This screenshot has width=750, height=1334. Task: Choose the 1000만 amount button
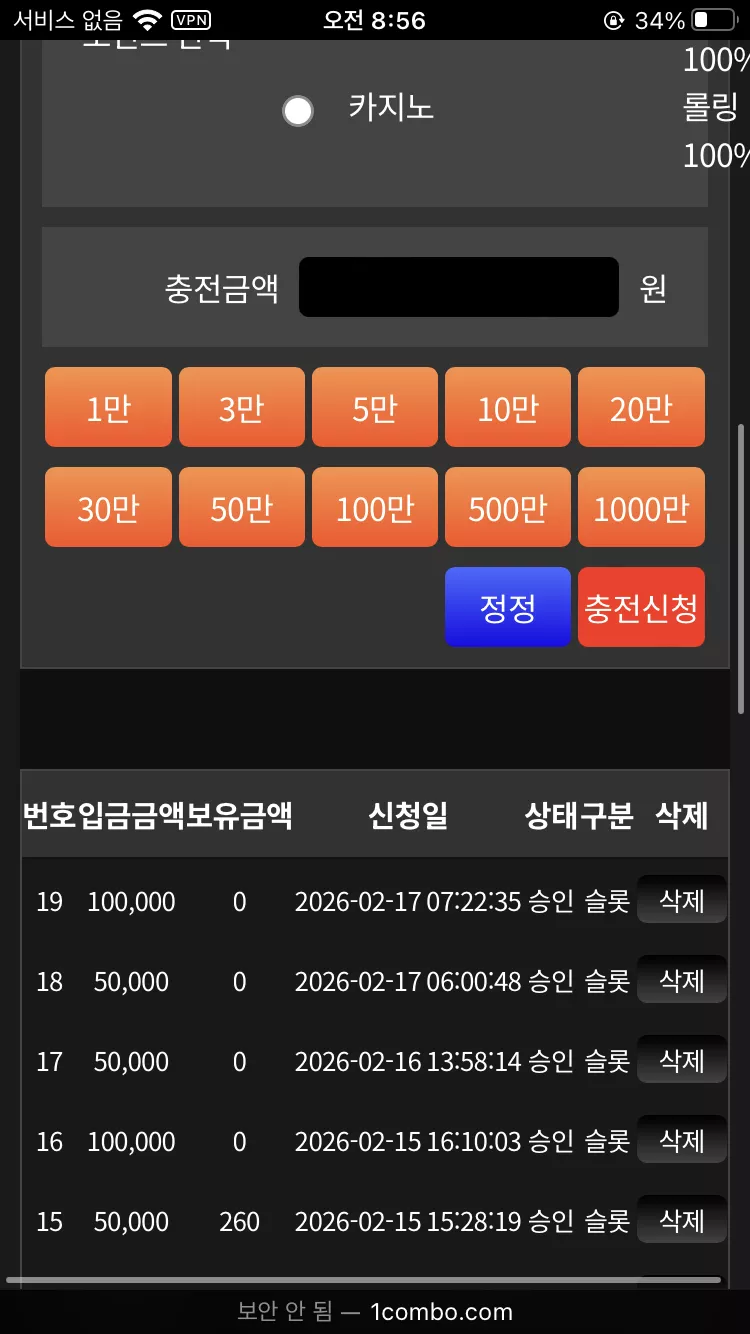click(641, 507)
